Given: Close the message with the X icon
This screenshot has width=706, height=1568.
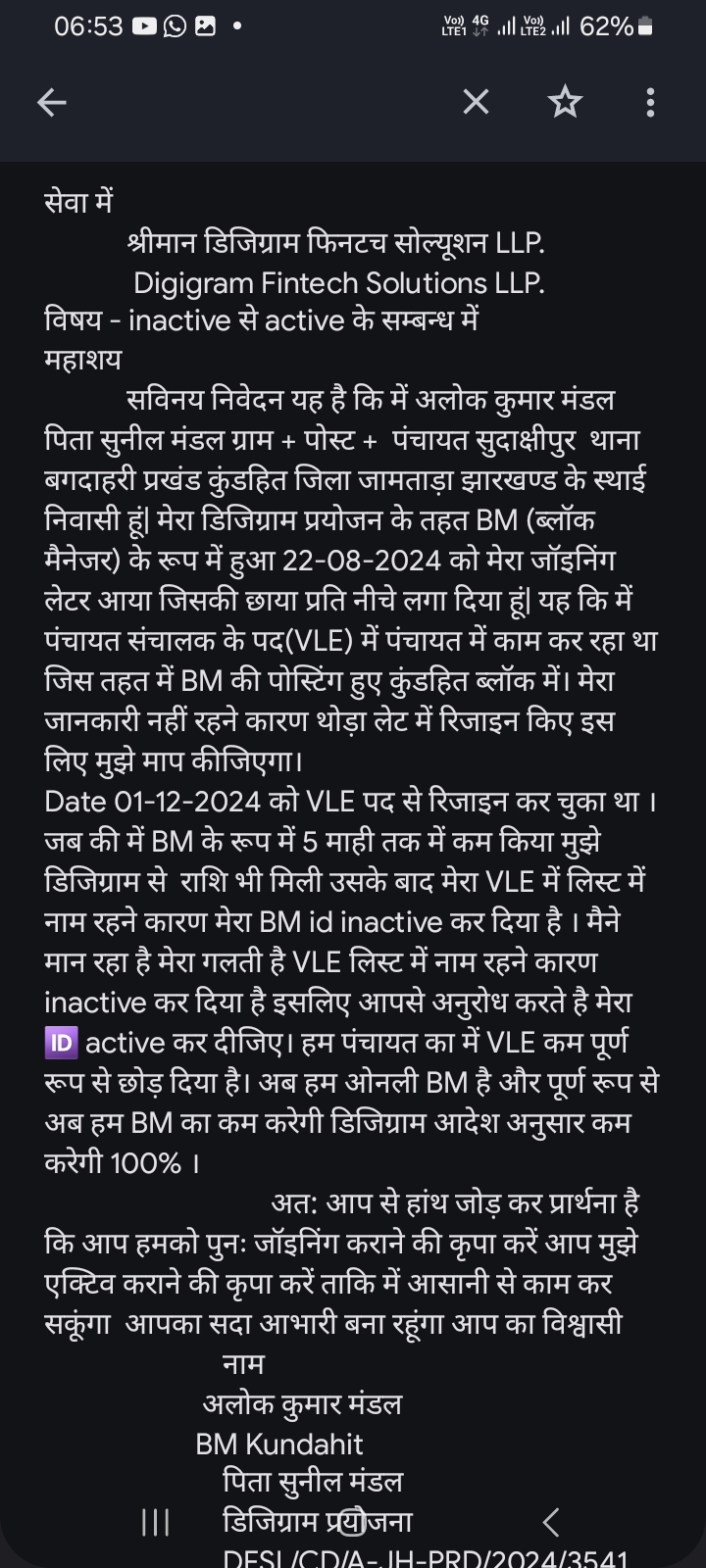Looking at the screenshot, I should [476, 102].
